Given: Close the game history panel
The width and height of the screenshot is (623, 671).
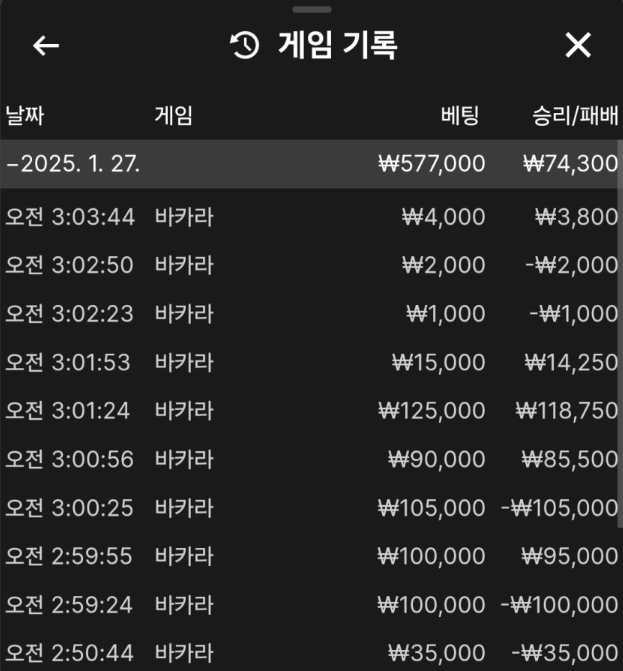Looking at the screenshot, I should tap(578, 46).
